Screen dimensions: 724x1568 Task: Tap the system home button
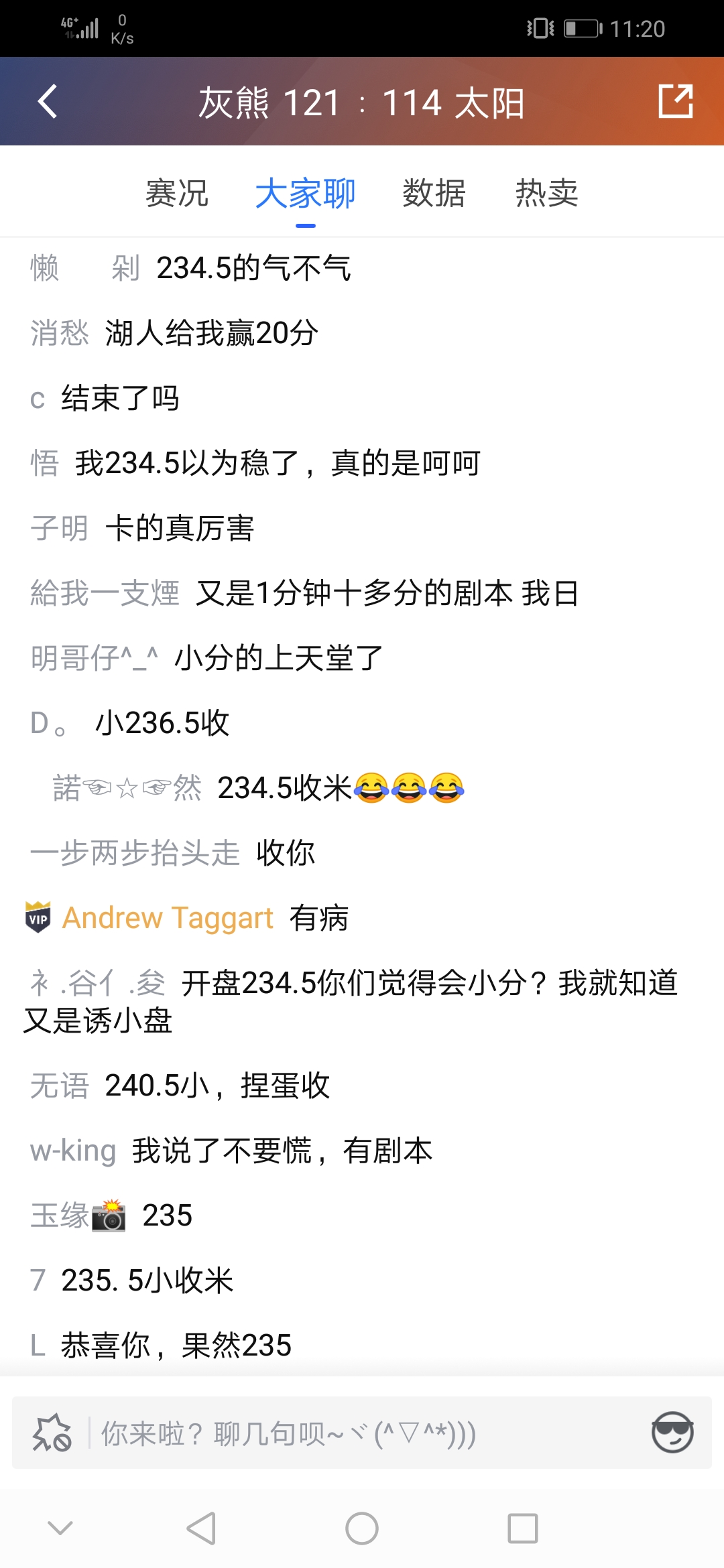click(x=362, y=1528)
